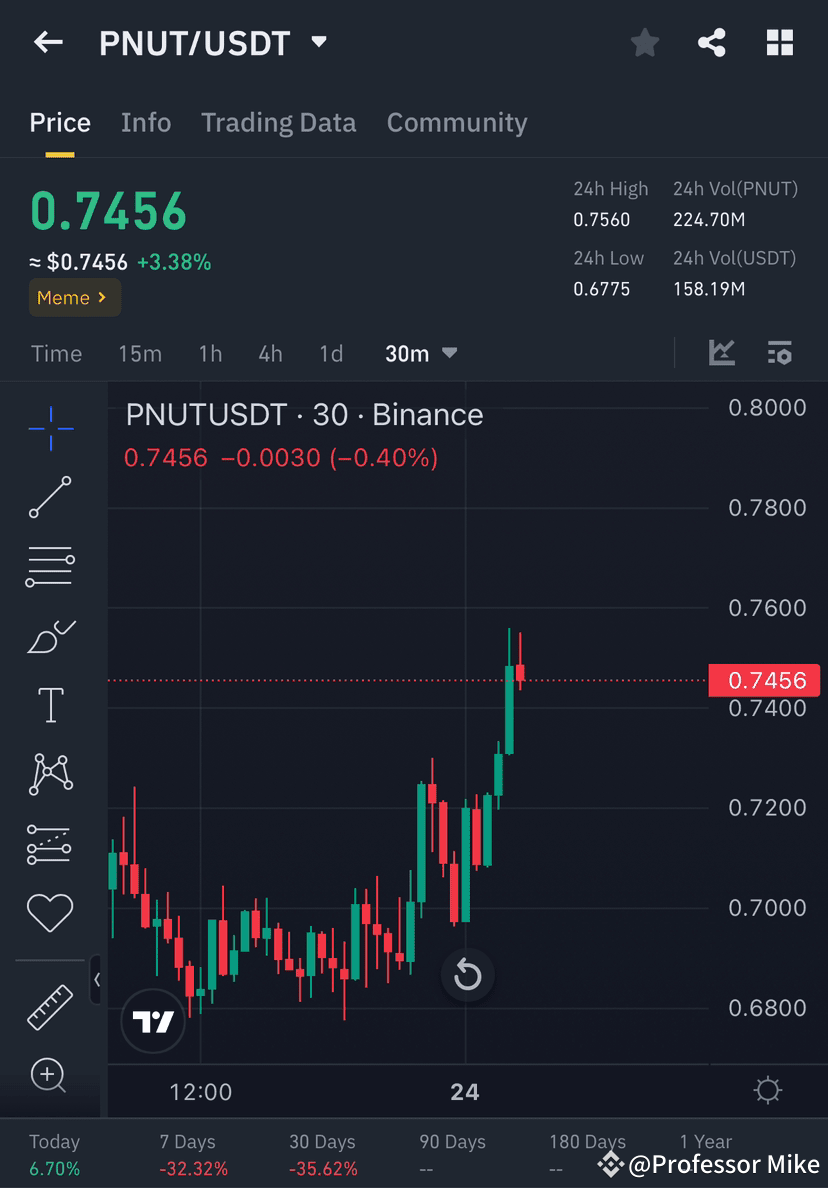This screenshot has width=828, height=1188.
Task: Click the Meme category tag
Action: 74,297
